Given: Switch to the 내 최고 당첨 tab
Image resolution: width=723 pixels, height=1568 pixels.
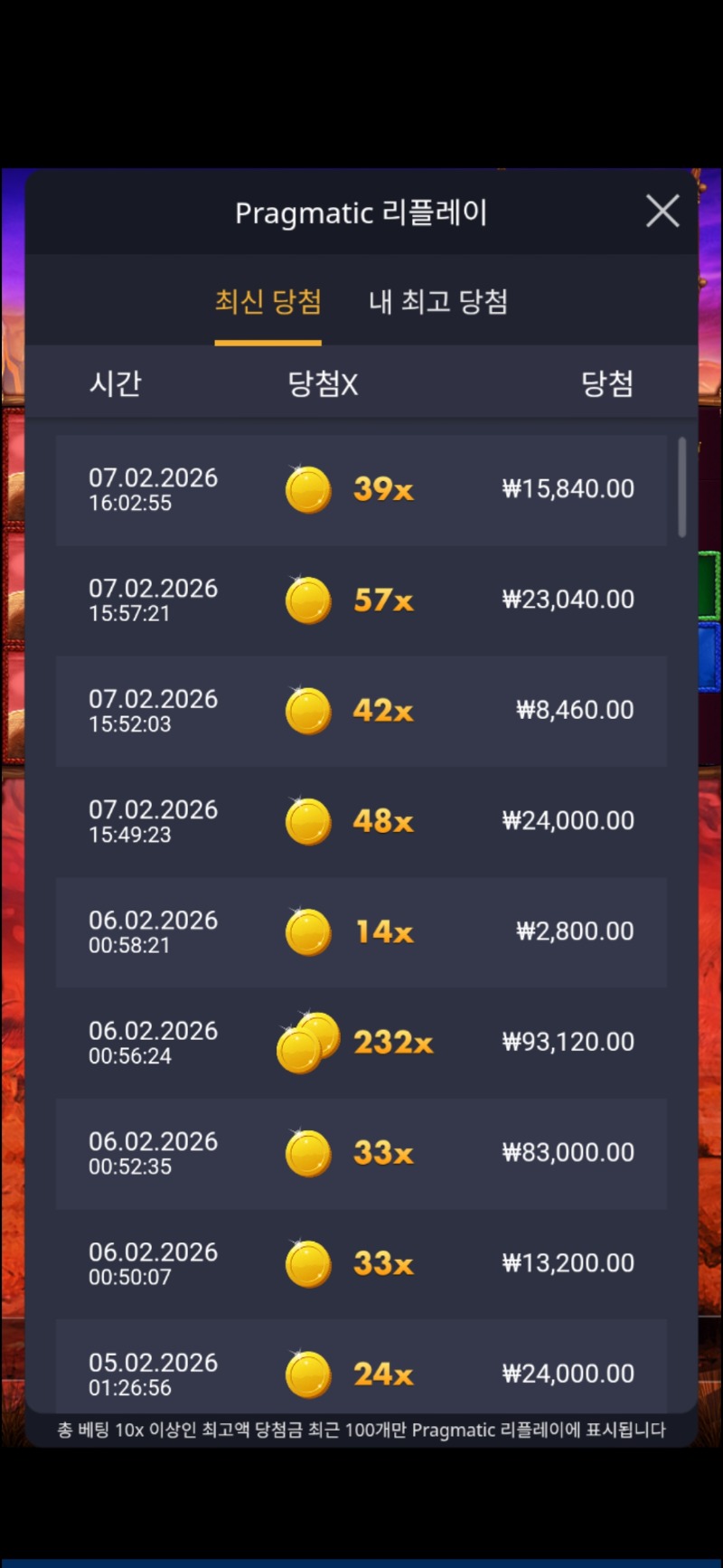Looking at the screenshot, I should (x=437, y=302).
